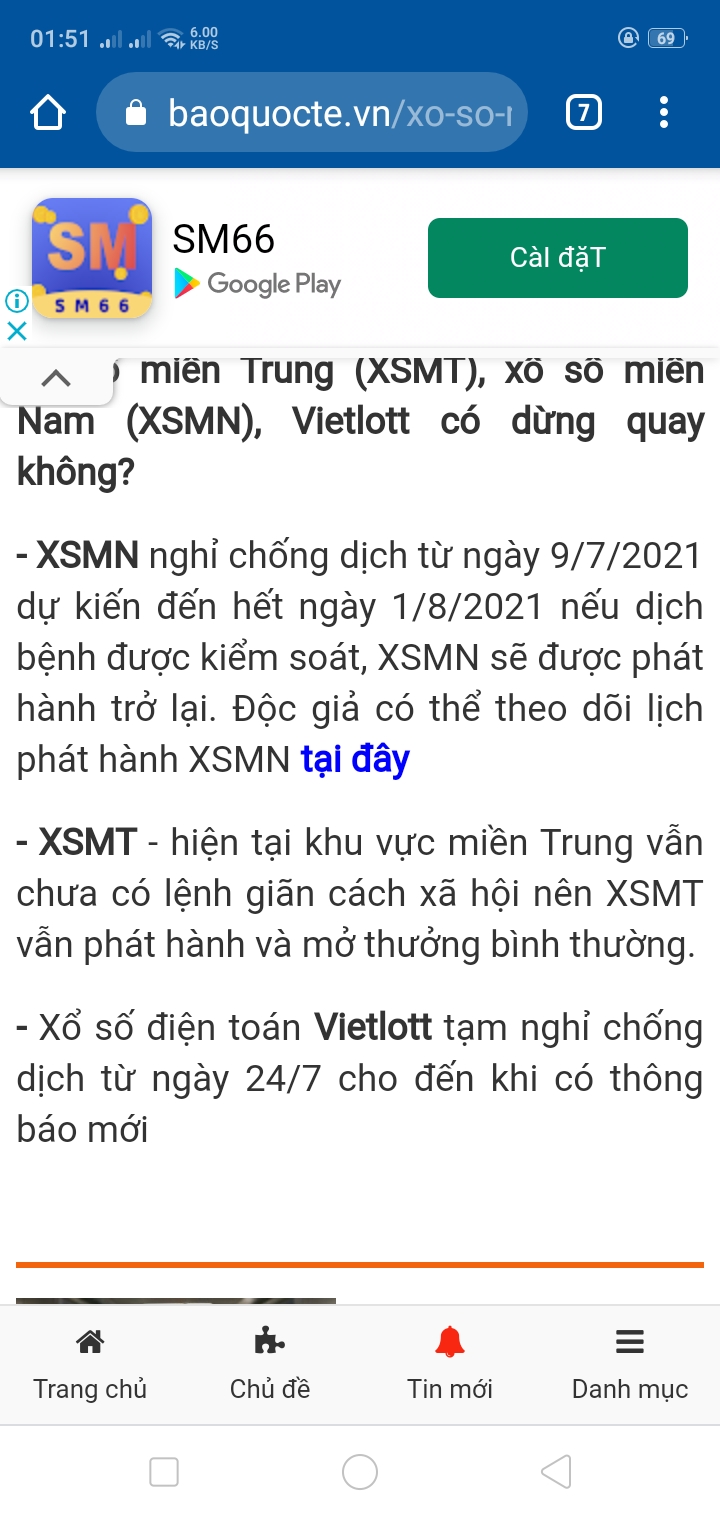Tap the system back button
Screen dimensions: 720x1520
(x=556, y=1472)
